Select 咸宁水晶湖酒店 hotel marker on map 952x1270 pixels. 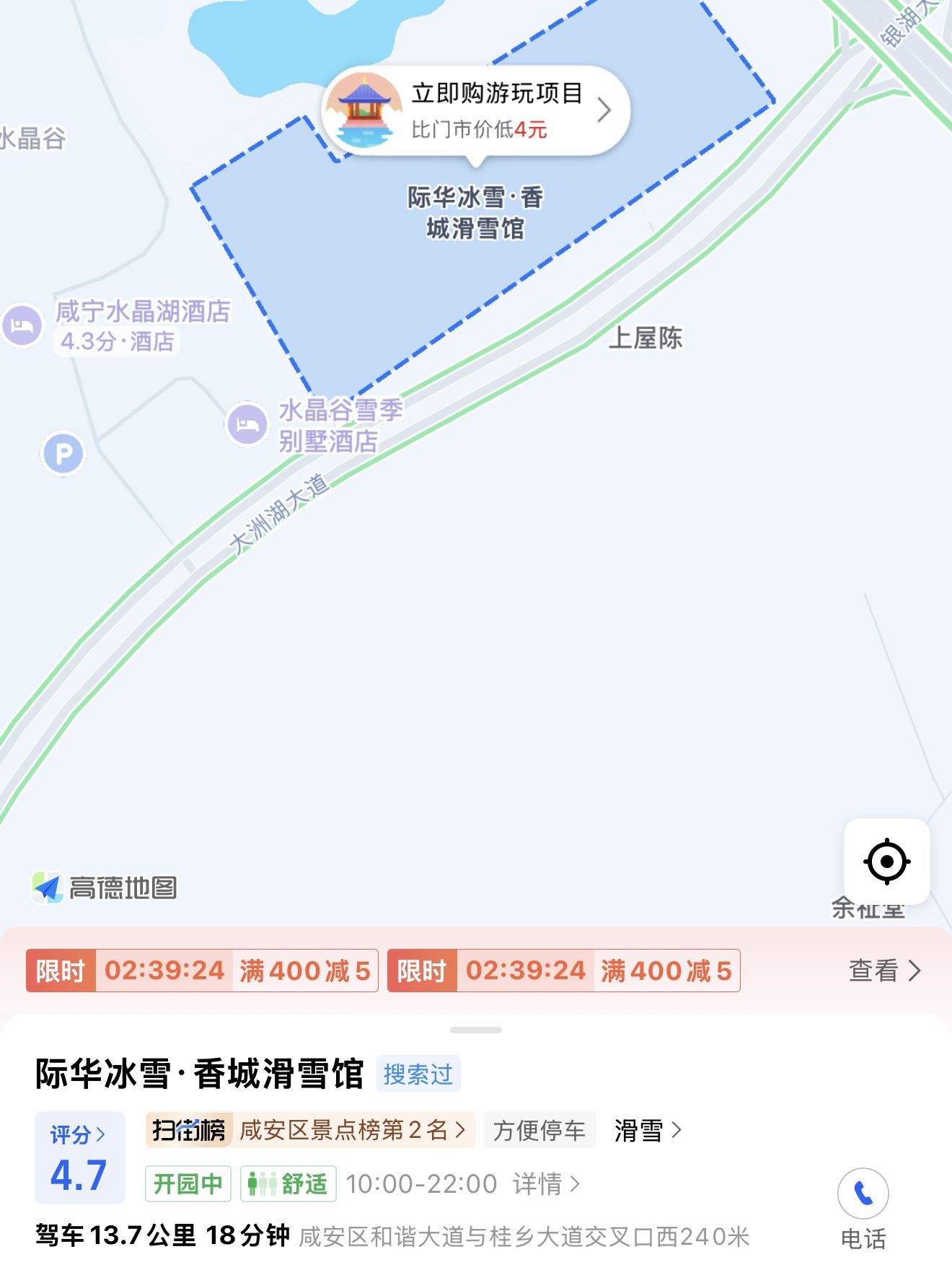[x=23, y=325]
